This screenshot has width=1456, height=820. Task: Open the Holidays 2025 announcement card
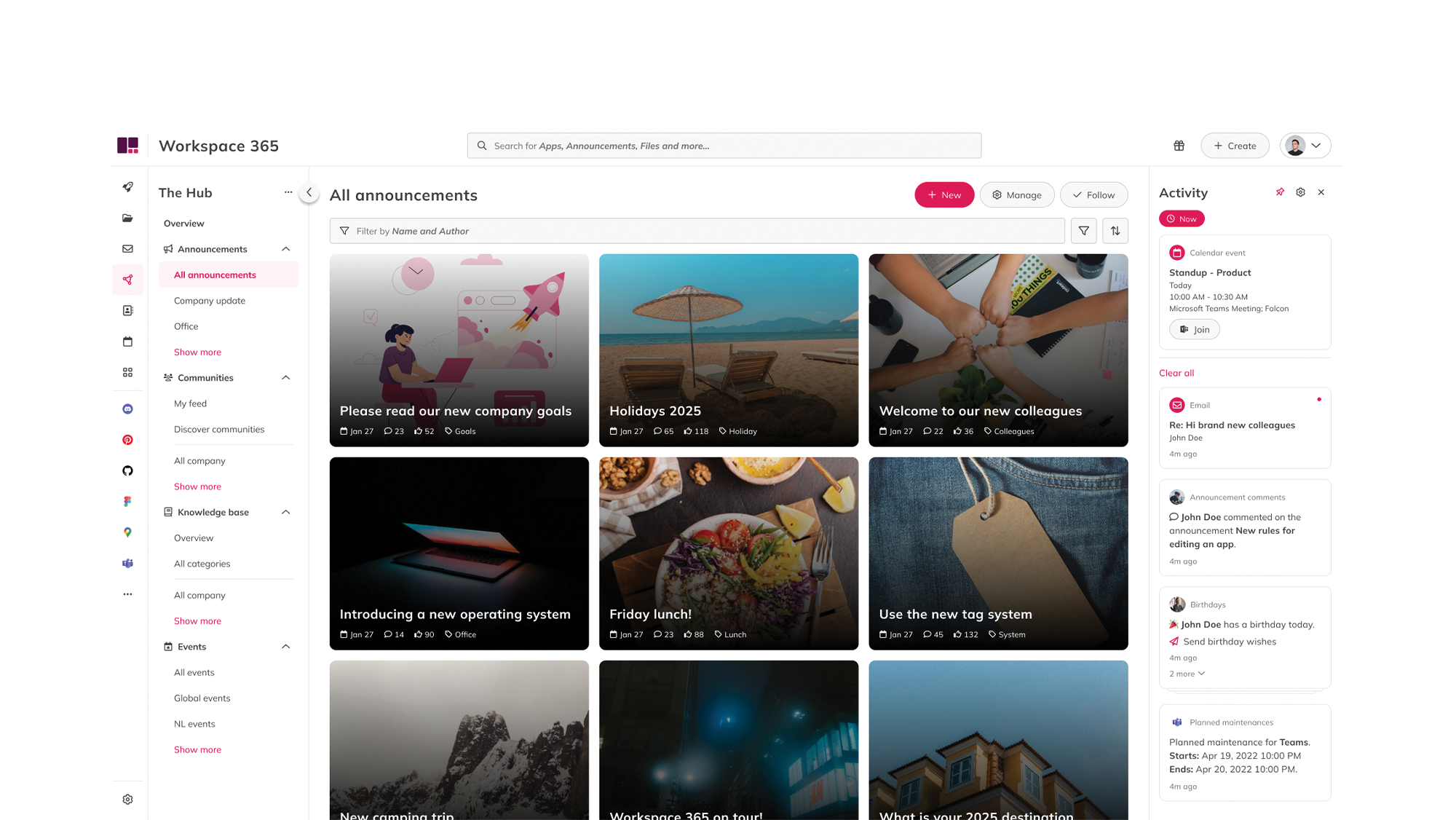[728, 350]
